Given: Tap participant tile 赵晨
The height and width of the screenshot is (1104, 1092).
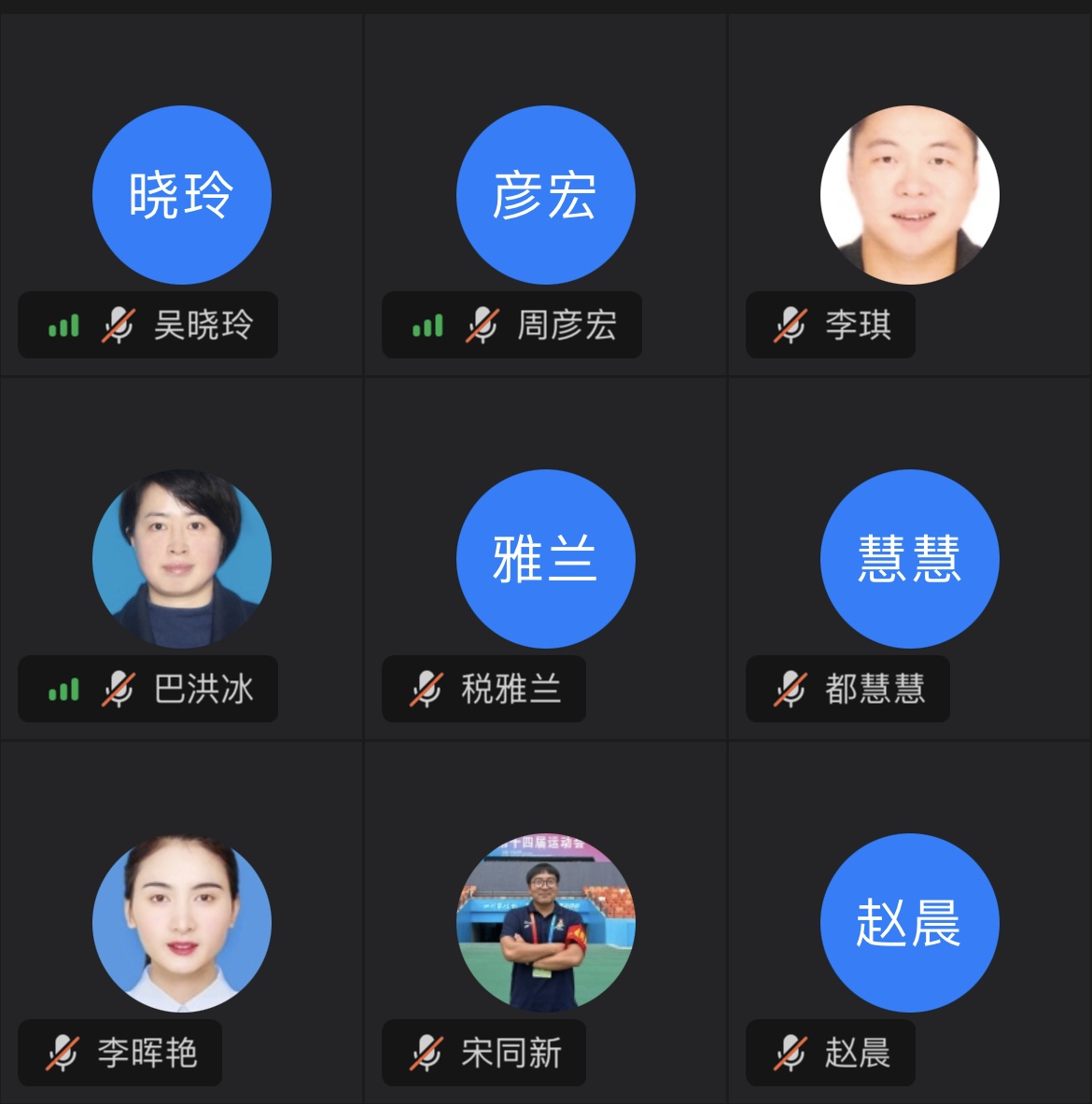Looking at the screenshot, I should tap(909, 922).
